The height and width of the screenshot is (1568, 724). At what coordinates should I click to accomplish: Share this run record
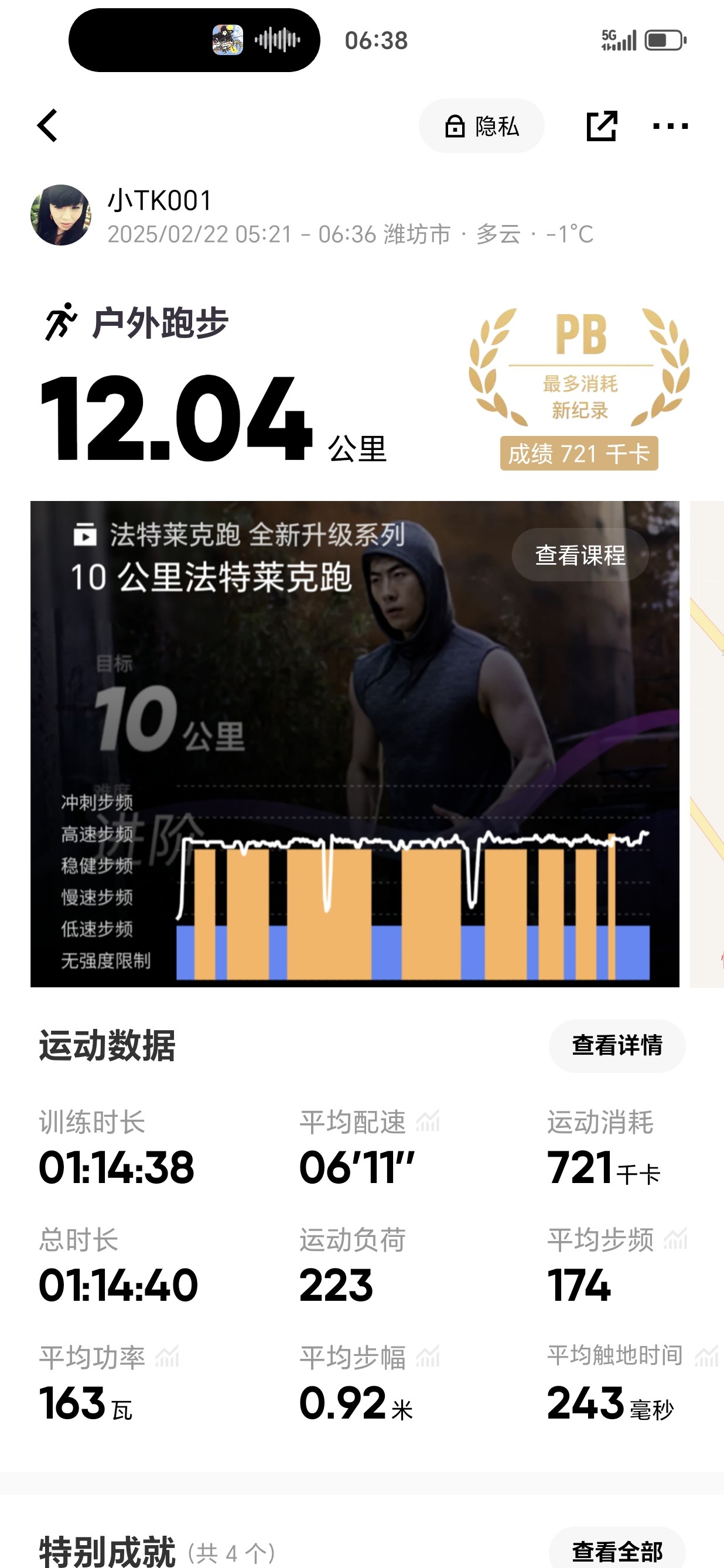pos(601,126)
